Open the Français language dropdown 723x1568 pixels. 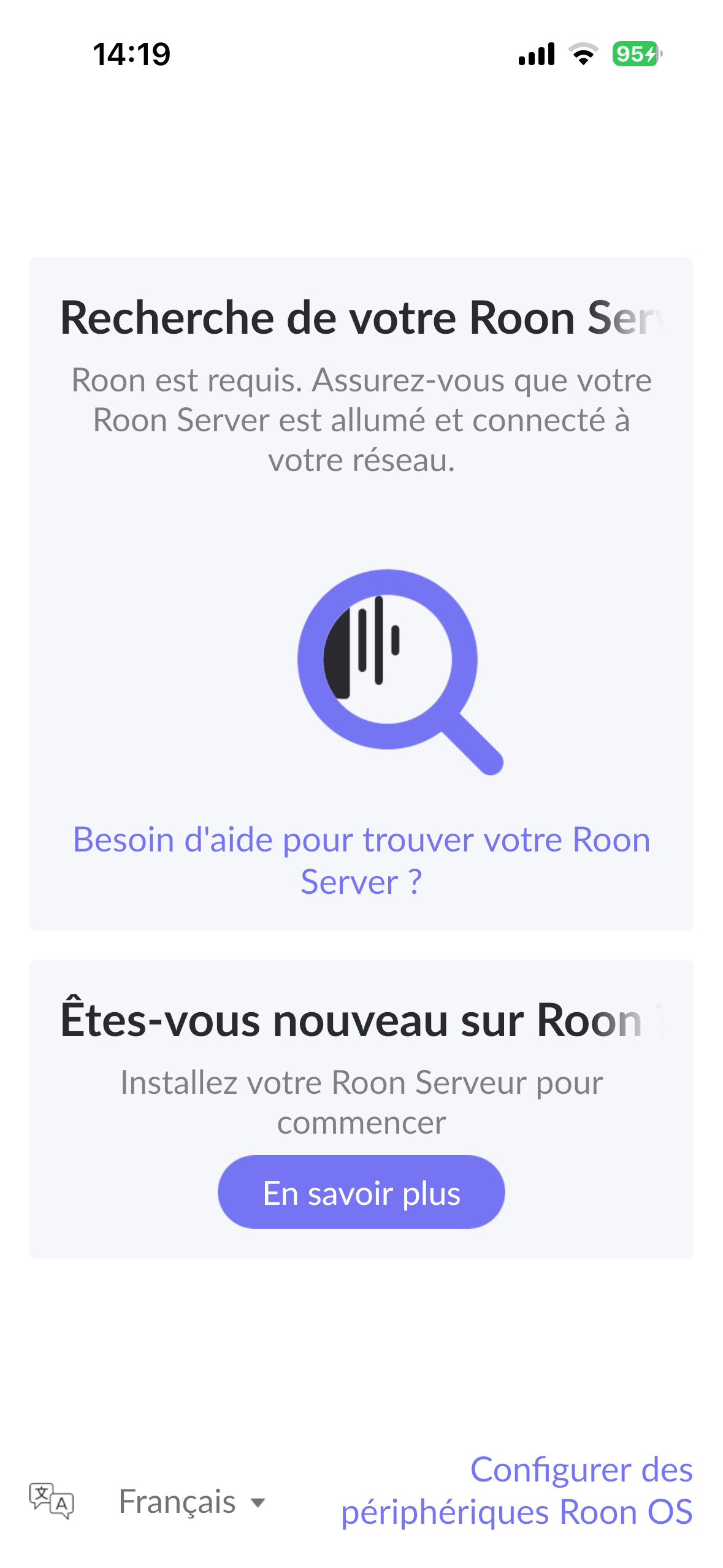tap(191, 1501)
